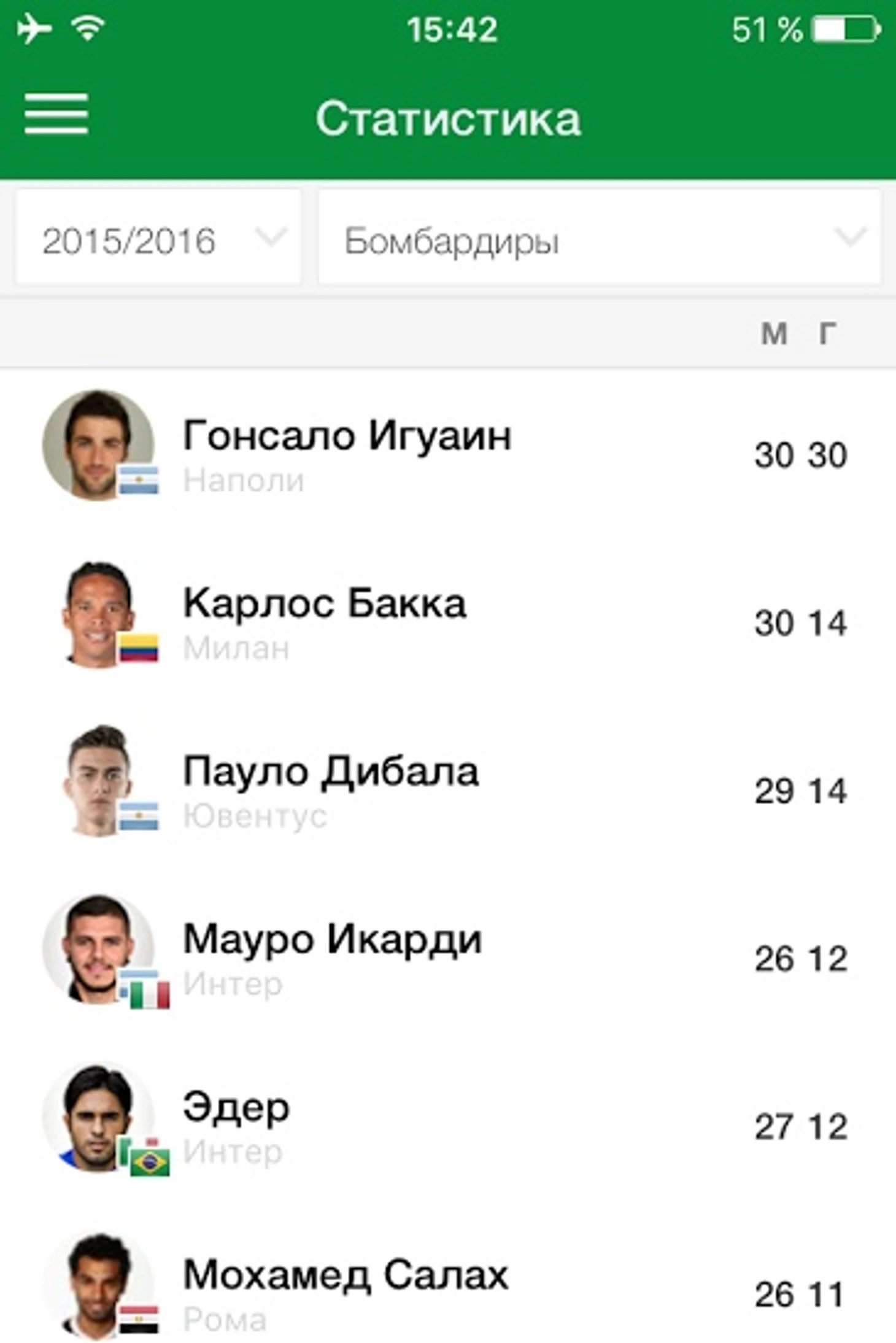
Task: Open the hamburger drawer menu
Action: coord(56,114)
